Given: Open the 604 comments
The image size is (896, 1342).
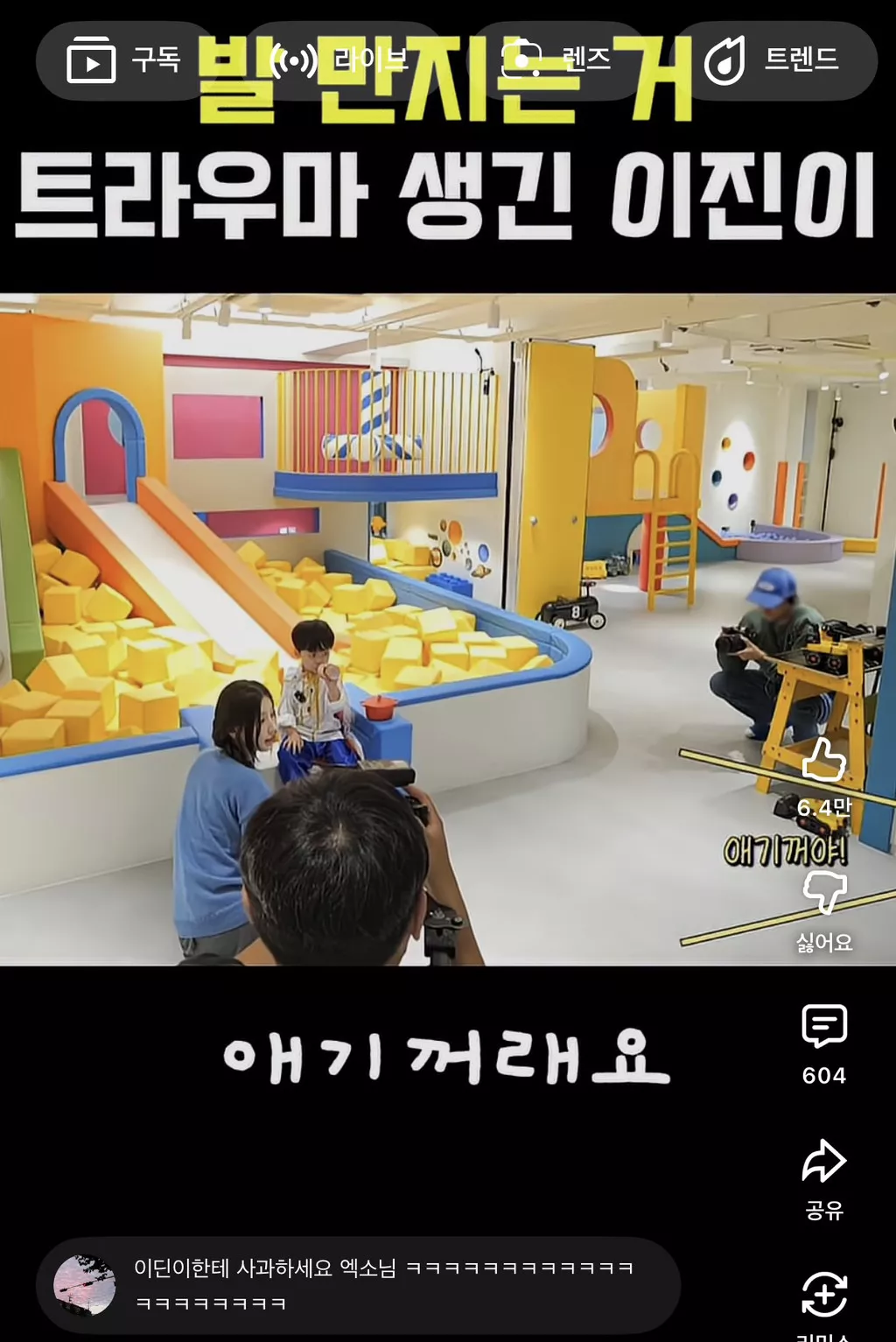Looking at the screenshot, I should pyautogui.click(x=824, y=1028).
